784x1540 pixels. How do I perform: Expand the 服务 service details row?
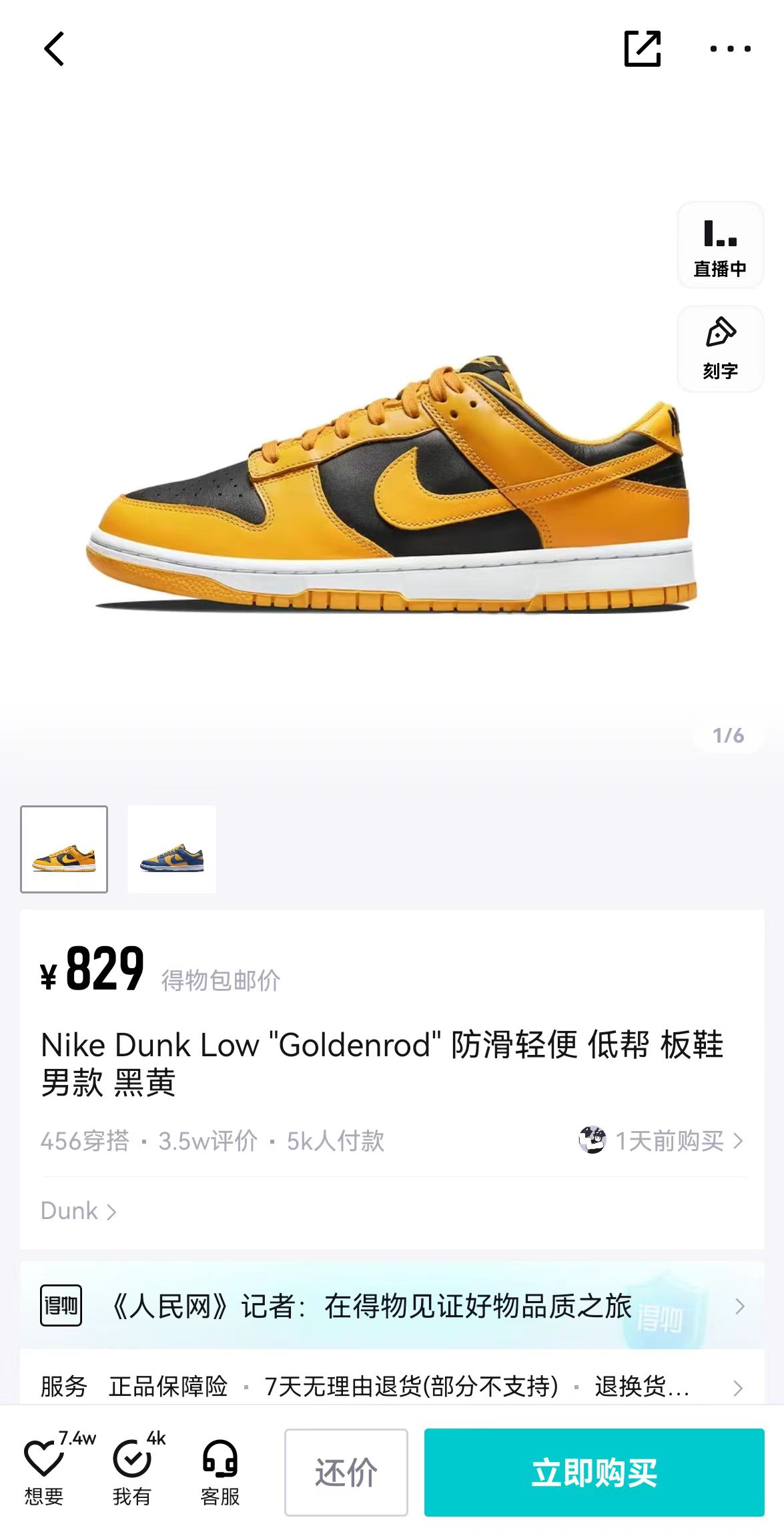[x=392, y=1387]
